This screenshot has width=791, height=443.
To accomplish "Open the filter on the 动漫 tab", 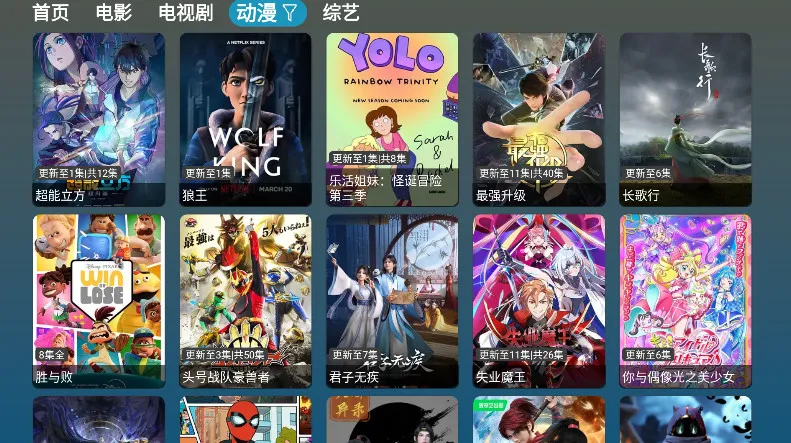I will pos(290,13).
